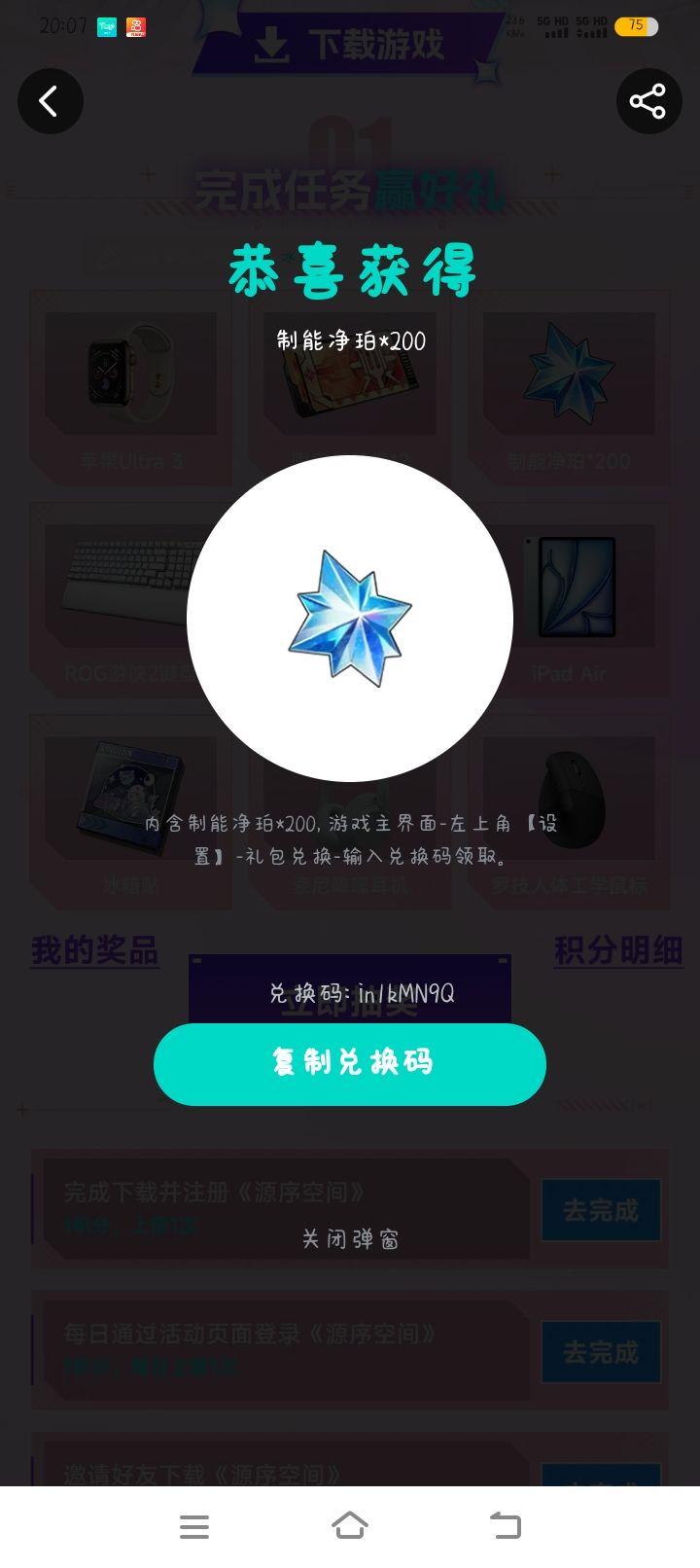Open the 我的奖品 prizes section

click(94, 950)
